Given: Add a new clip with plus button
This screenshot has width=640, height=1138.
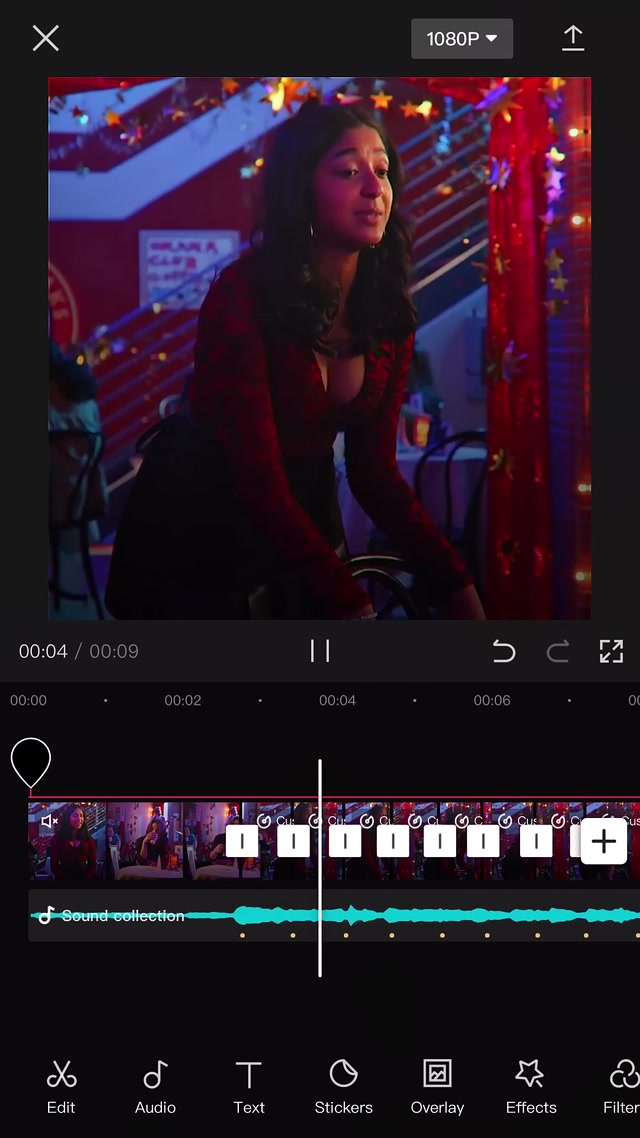Looking at the screenshot, I should pos(603,841).
